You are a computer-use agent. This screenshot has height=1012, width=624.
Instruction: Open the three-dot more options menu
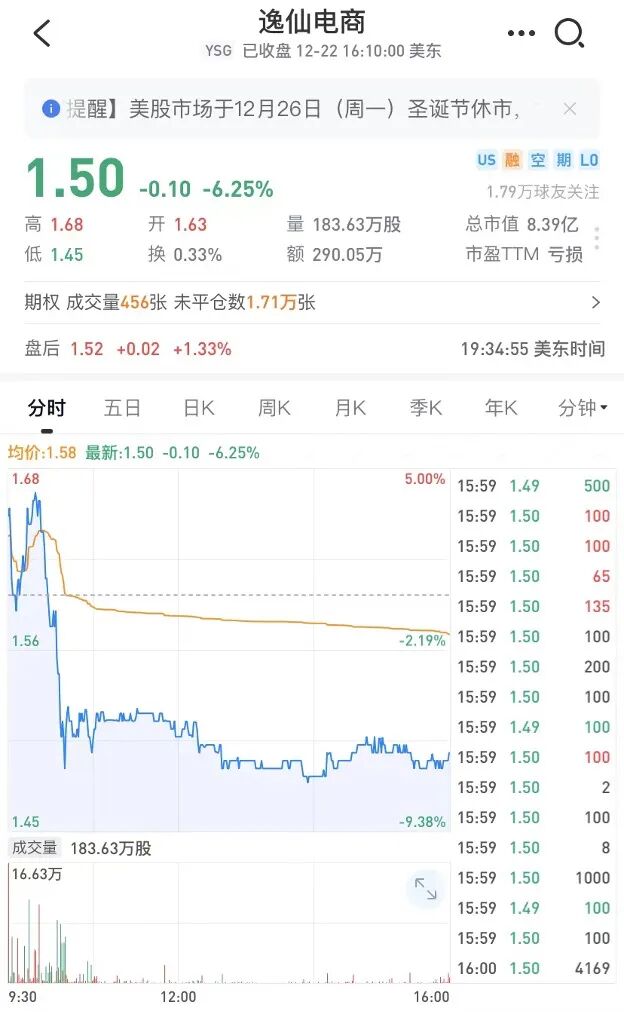point(521,34)
